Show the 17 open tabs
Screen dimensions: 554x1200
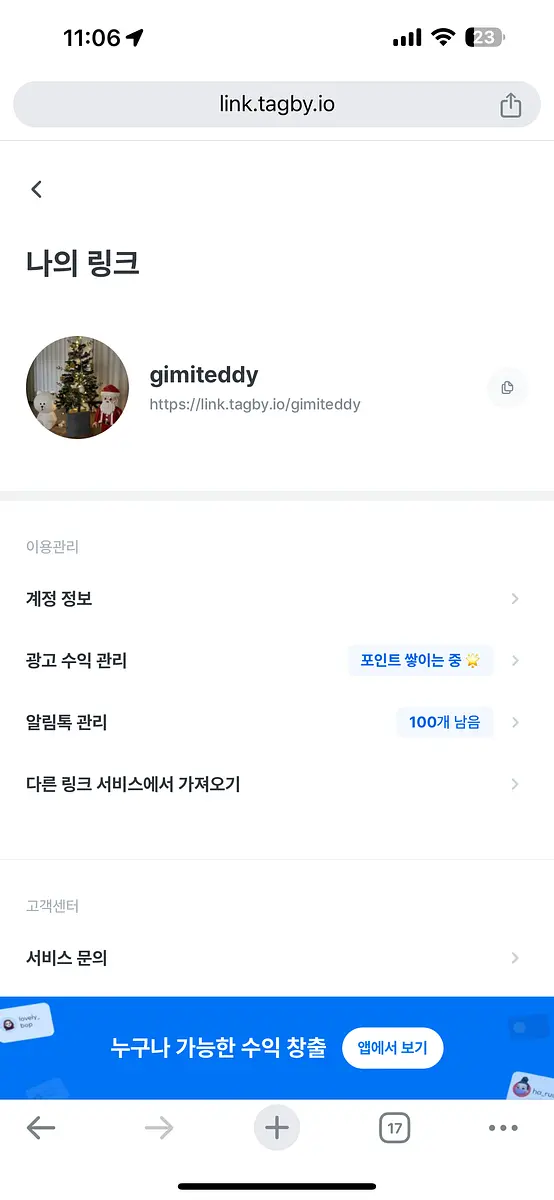395,1129
